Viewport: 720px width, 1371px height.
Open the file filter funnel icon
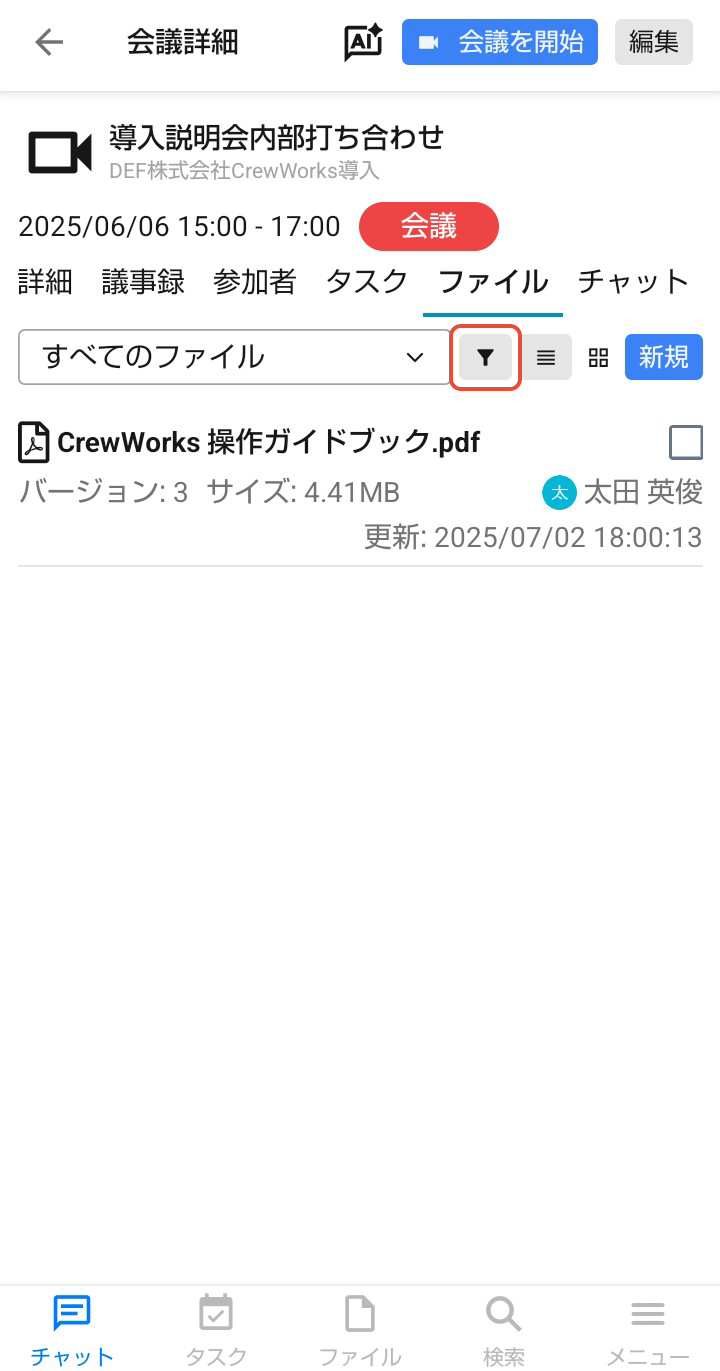click(486, 357)
